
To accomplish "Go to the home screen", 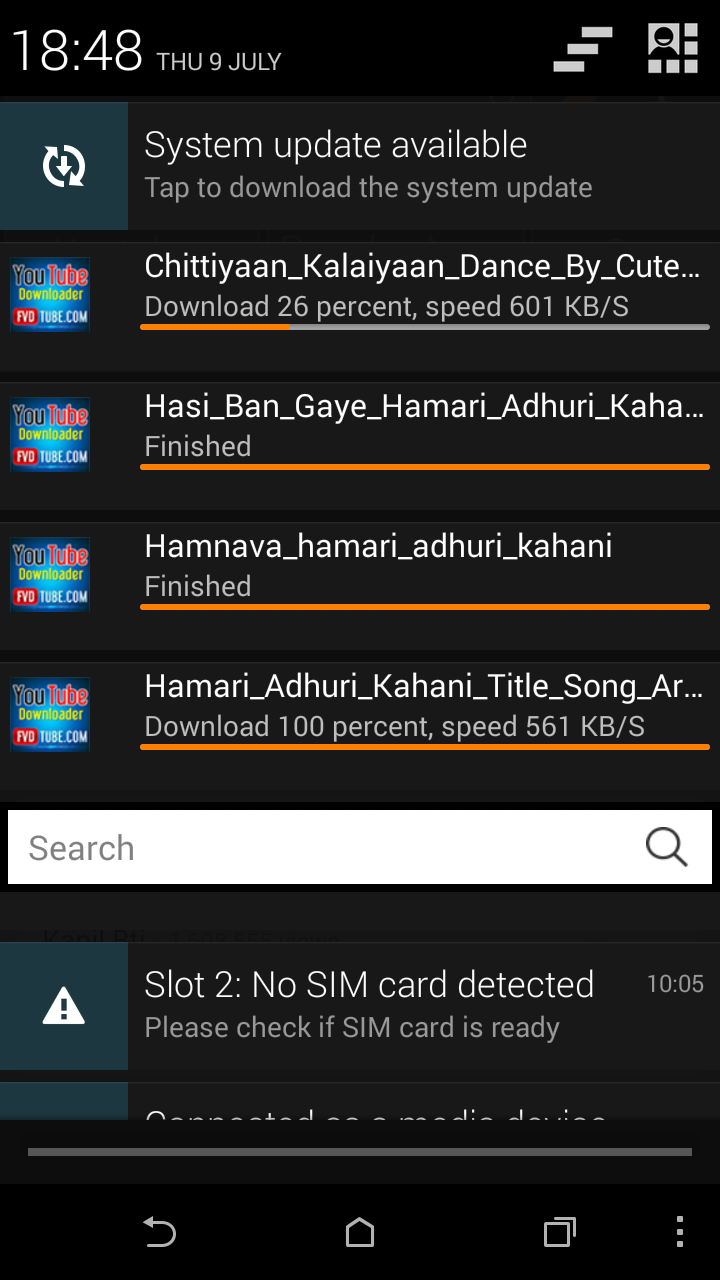I will pyautogui.click(x=360, y=1232).
